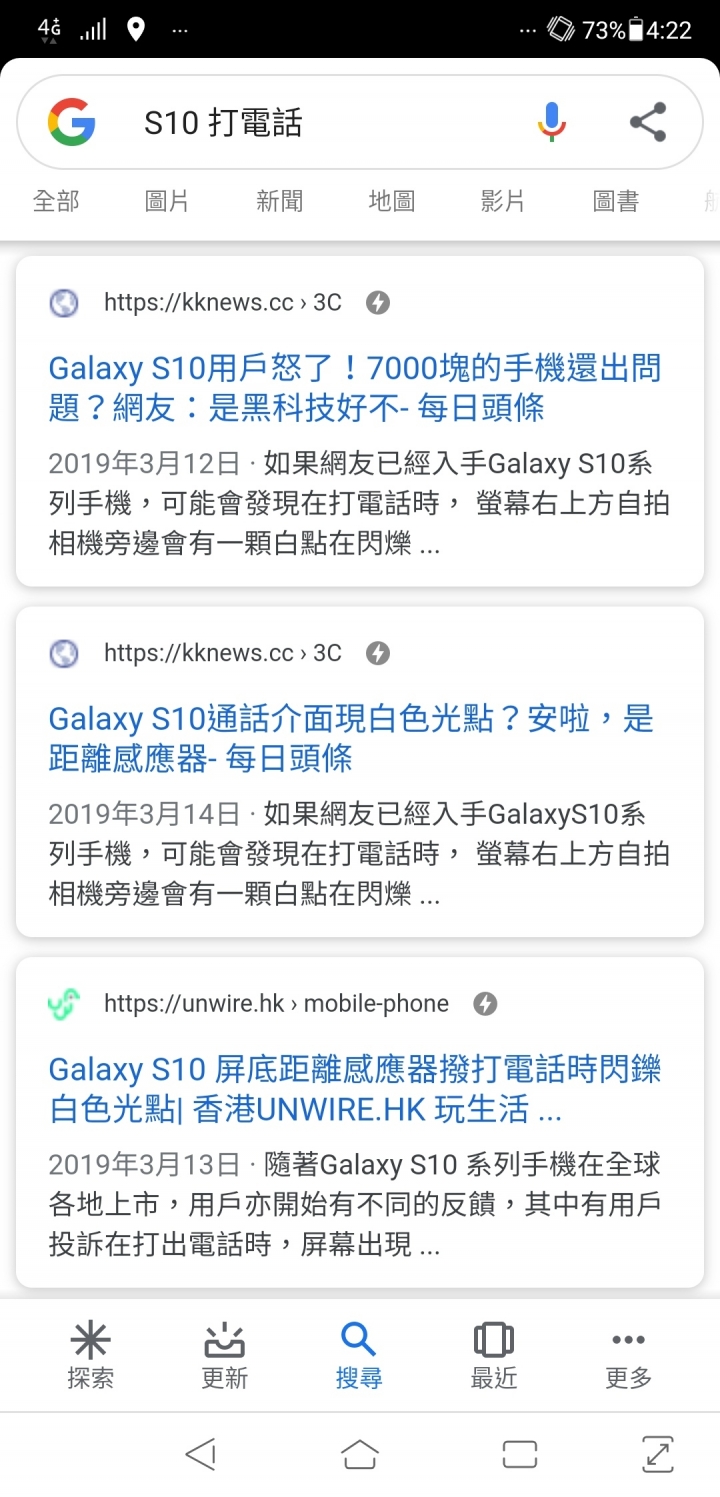Show 影片 results
720x1497 pixels.
(x=503, y=201)
